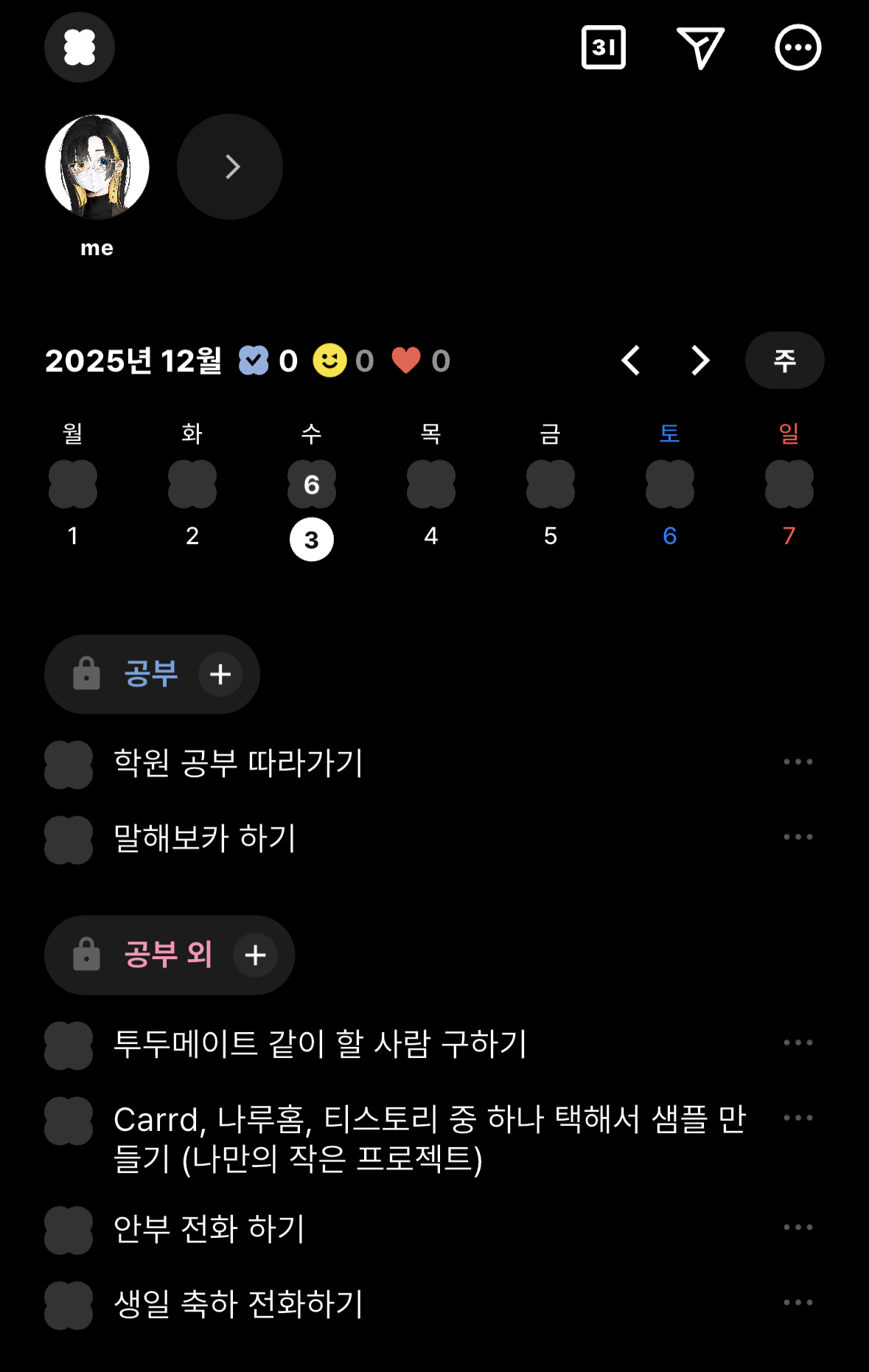
Task: Go to the previous week
Action: tap(631, 361)
